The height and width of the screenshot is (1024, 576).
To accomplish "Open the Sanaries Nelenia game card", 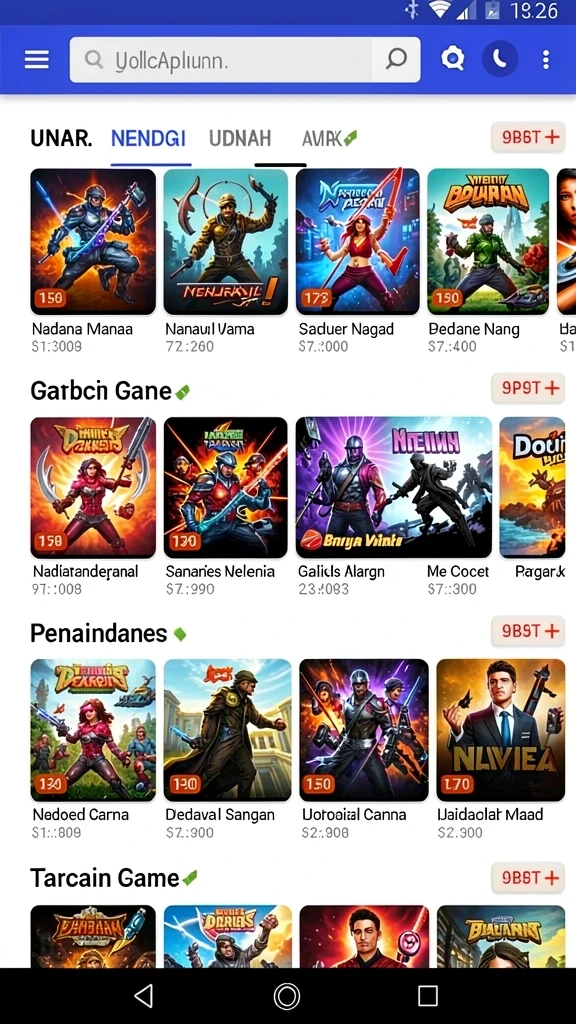I will (x=225, y=505).
